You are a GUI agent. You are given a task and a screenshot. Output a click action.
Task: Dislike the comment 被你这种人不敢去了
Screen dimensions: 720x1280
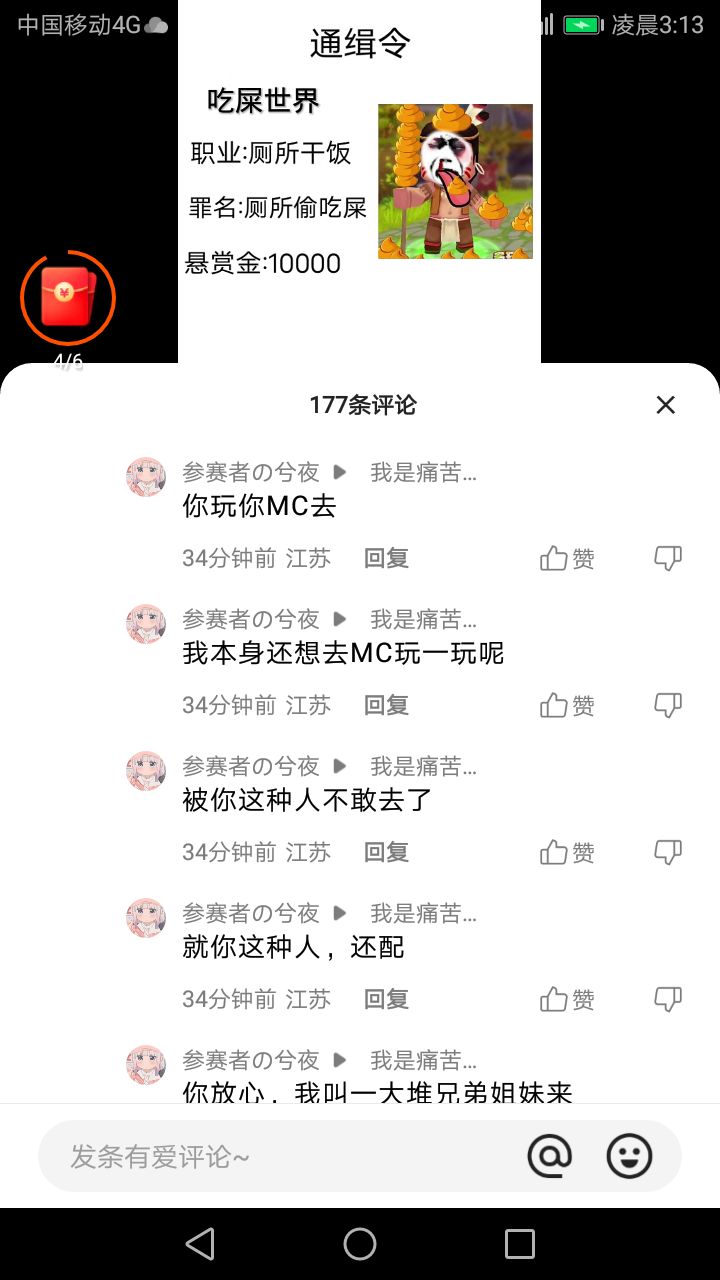pyautogui.click(x=668, y=853)
